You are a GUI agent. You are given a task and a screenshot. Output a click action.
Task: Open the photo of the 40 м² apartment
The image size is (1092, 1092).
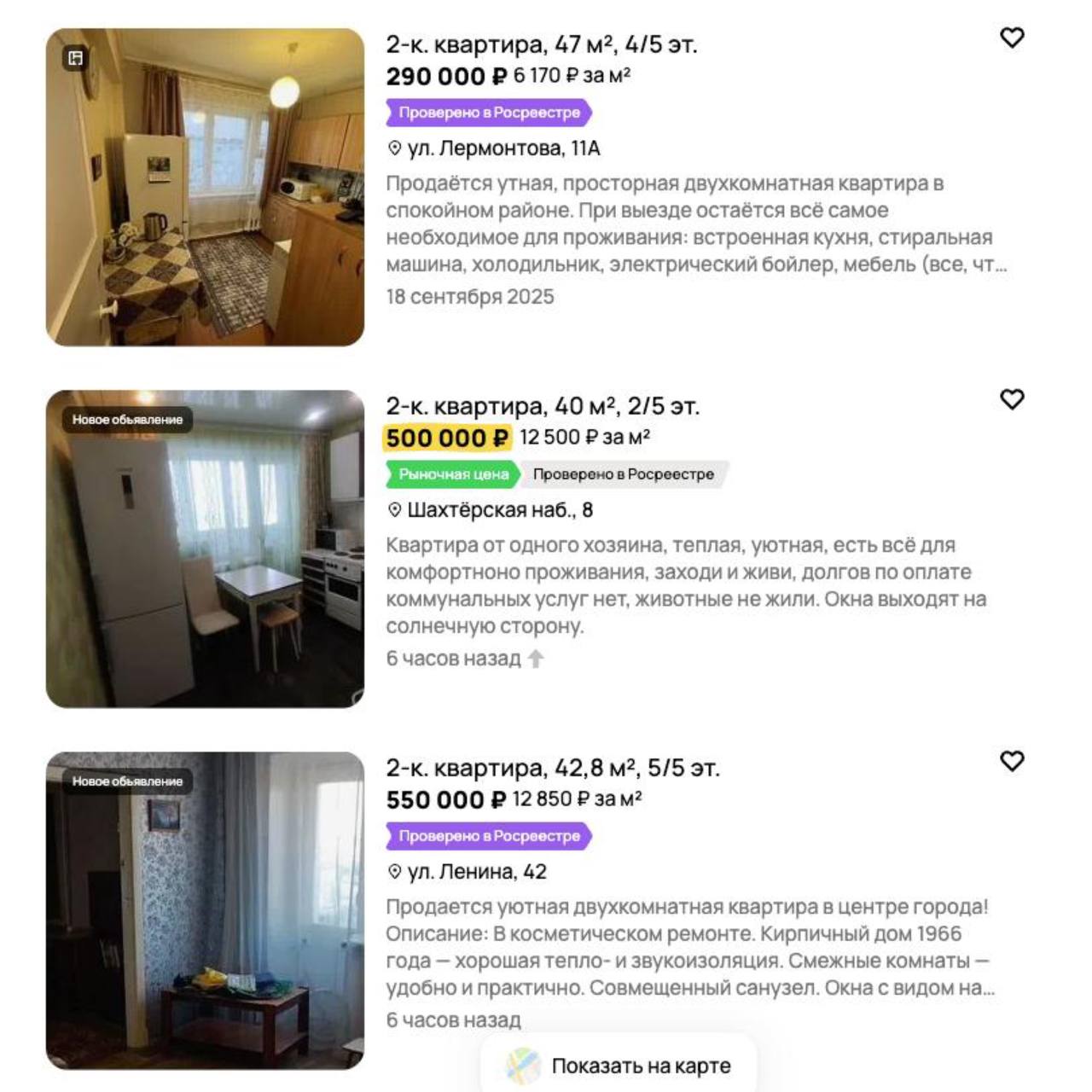(x=205, y=549)
